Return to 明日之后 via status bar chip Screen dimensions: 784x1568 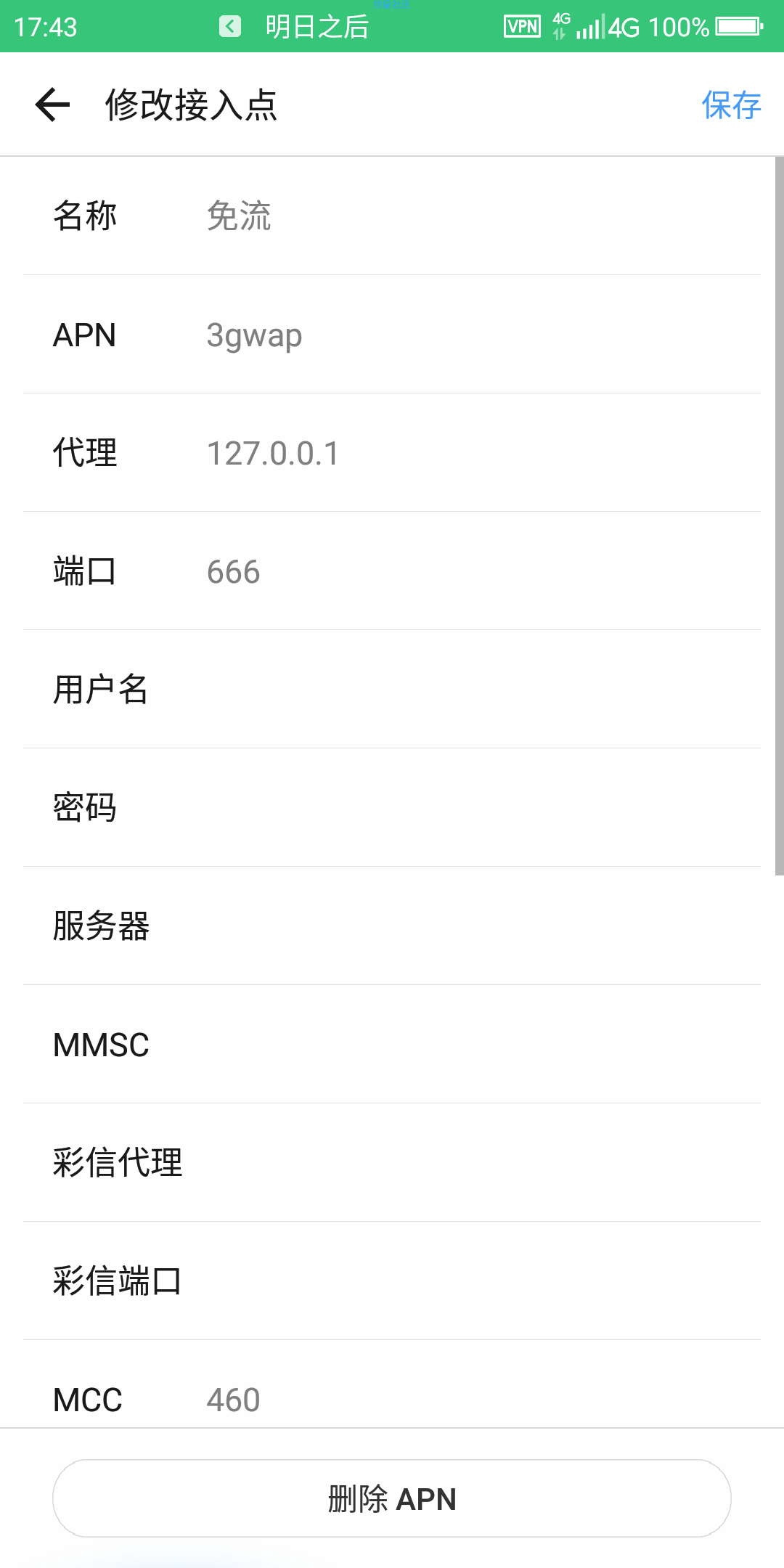coord(295,27)
